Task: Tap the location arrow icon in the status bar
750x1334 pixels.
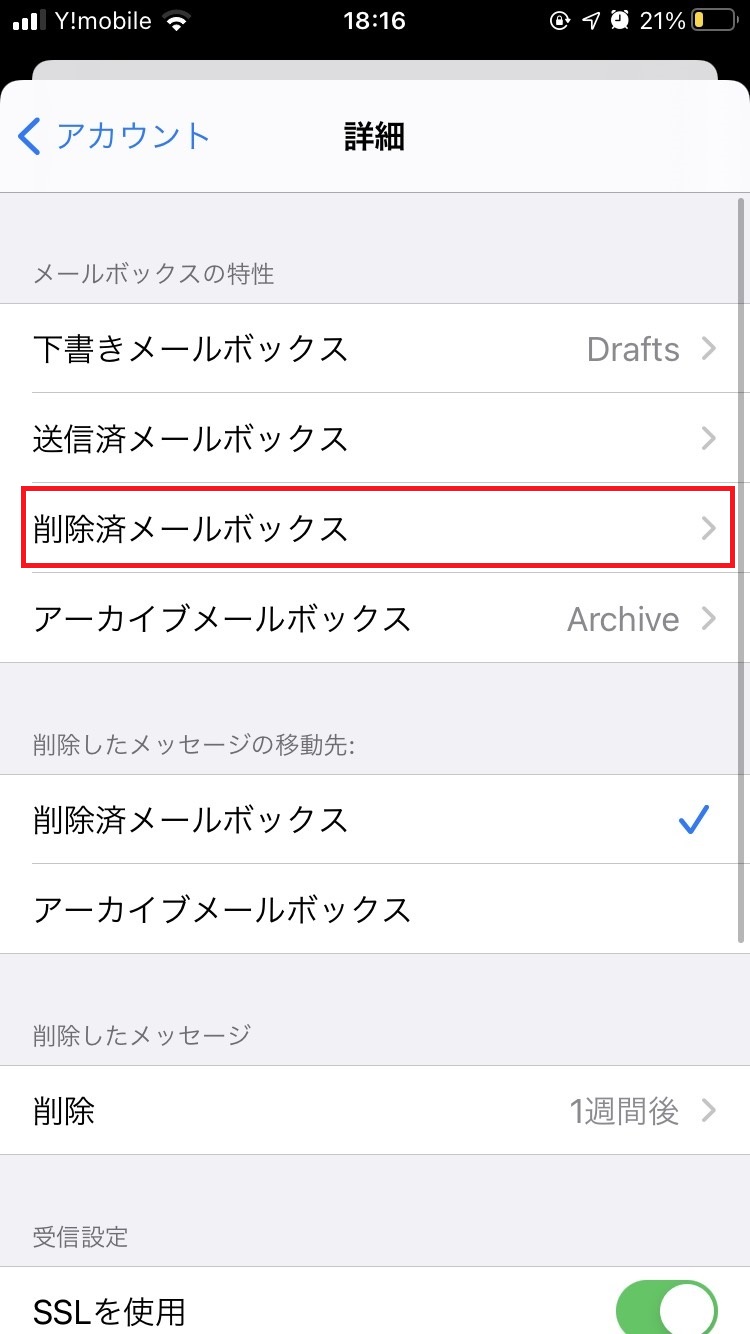Action: tap(593, 20)
